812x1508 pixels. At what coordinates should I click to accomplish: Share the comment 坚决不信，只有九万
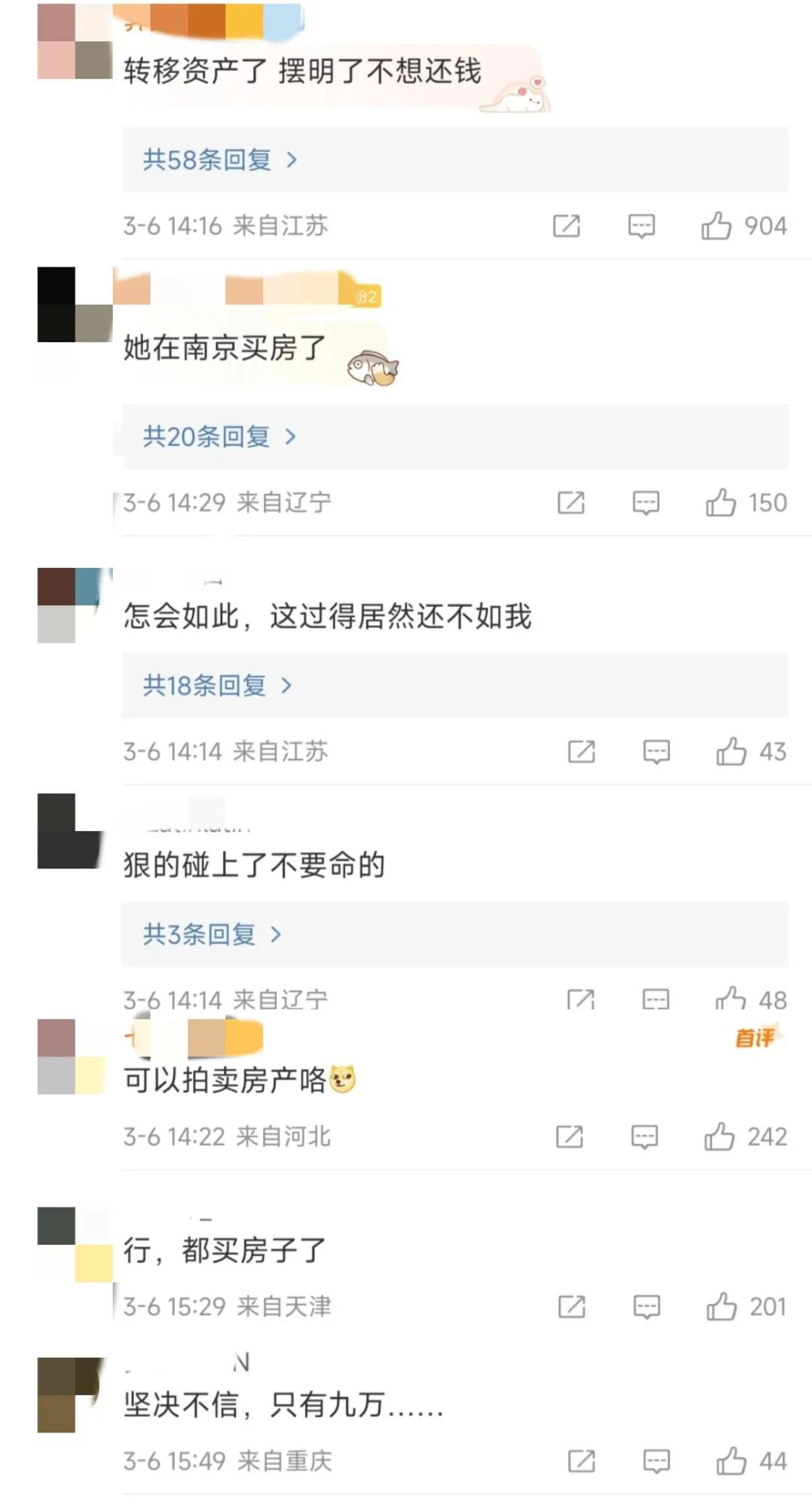coord(581,1461)
